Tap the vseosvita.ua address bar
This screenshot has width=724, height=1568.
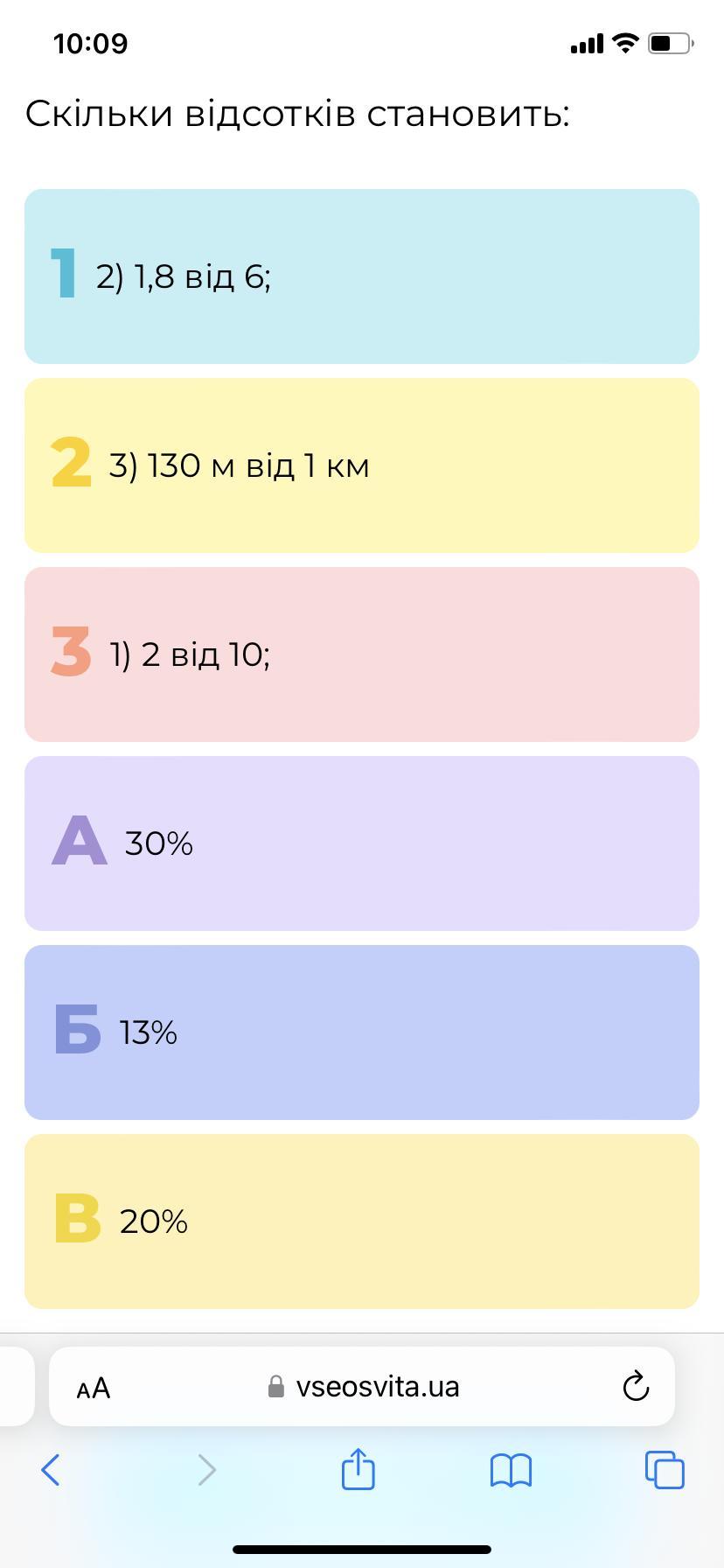pos(363,1387)
